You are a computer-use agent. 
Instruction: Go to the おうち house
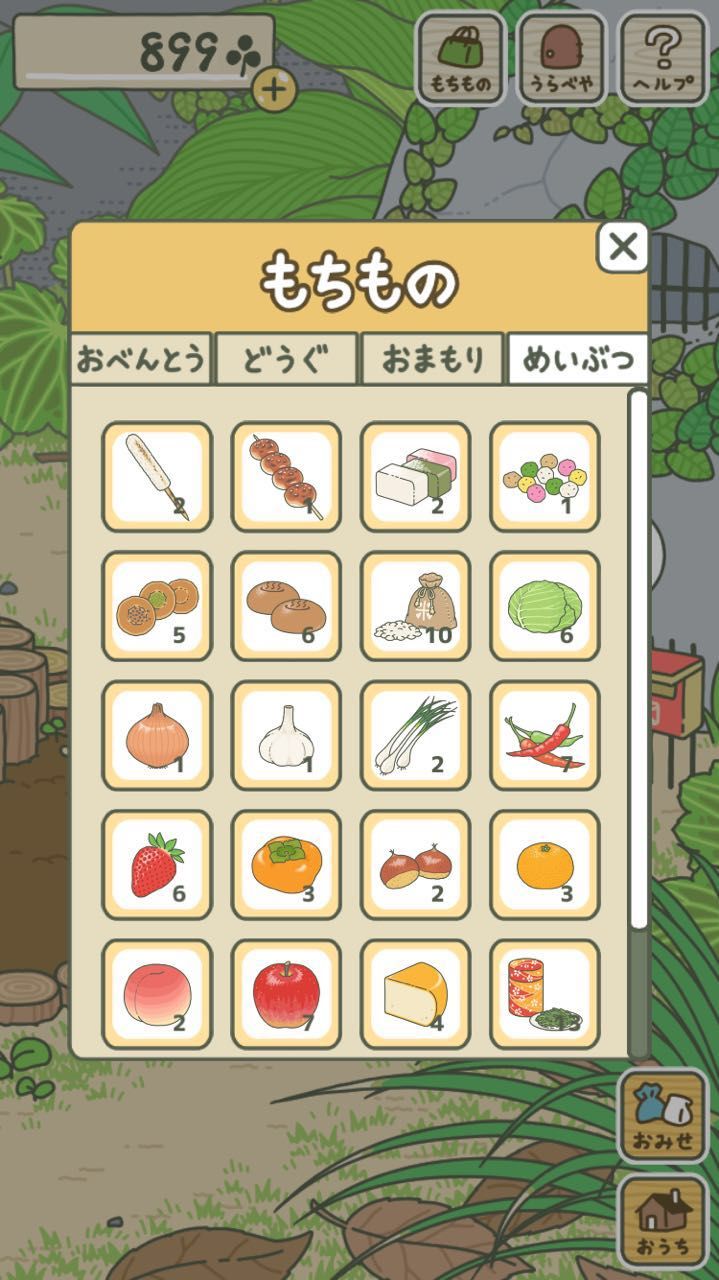(662, 1219)
